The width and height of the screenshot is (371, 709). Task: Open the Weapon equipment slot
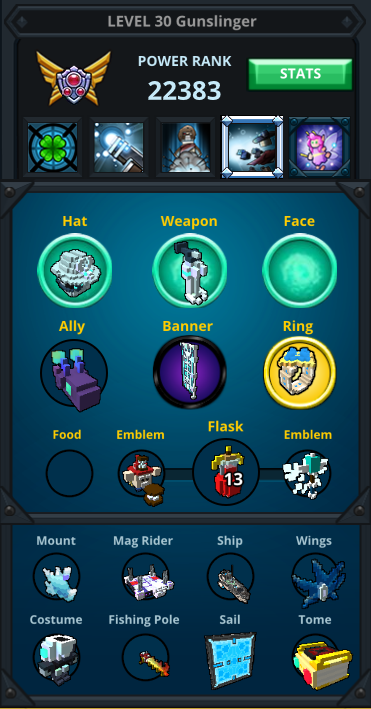pyautogui.click(x=190, y=270)
